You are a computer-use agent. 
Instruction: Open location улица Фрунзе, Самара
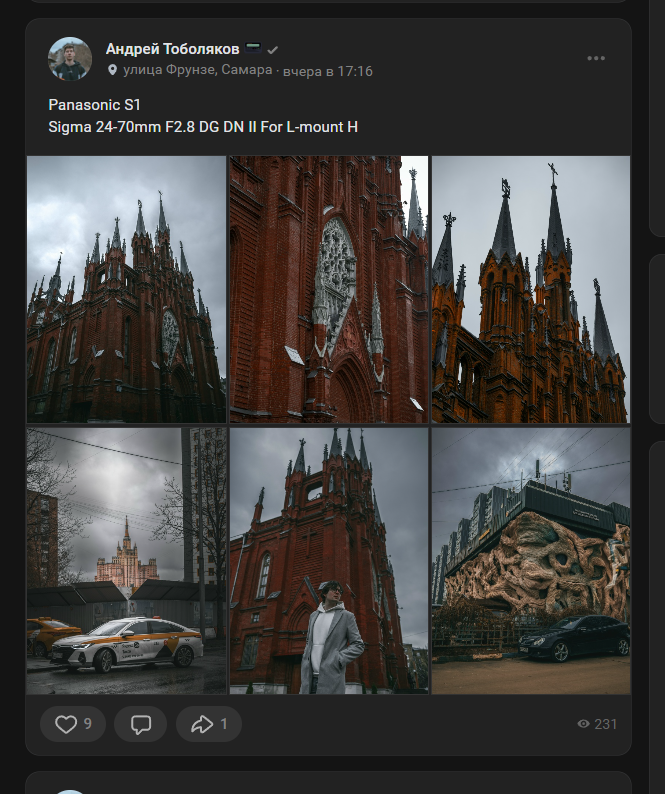196,71
